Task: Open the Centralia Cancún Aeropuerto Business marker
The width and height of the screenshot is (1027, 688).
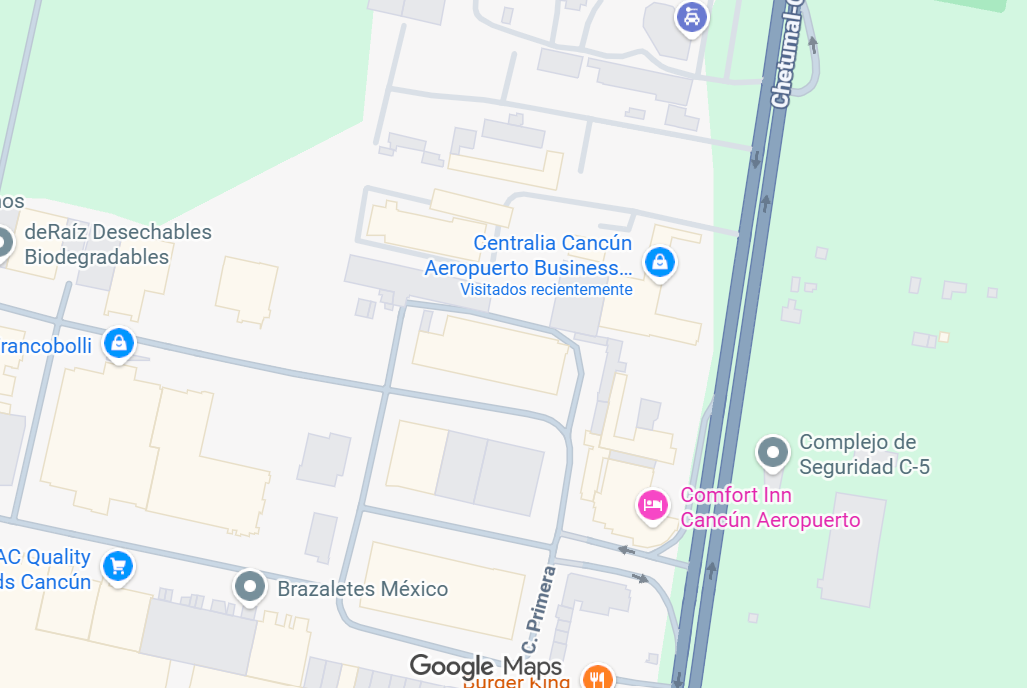Action: [x=659, y=263]
